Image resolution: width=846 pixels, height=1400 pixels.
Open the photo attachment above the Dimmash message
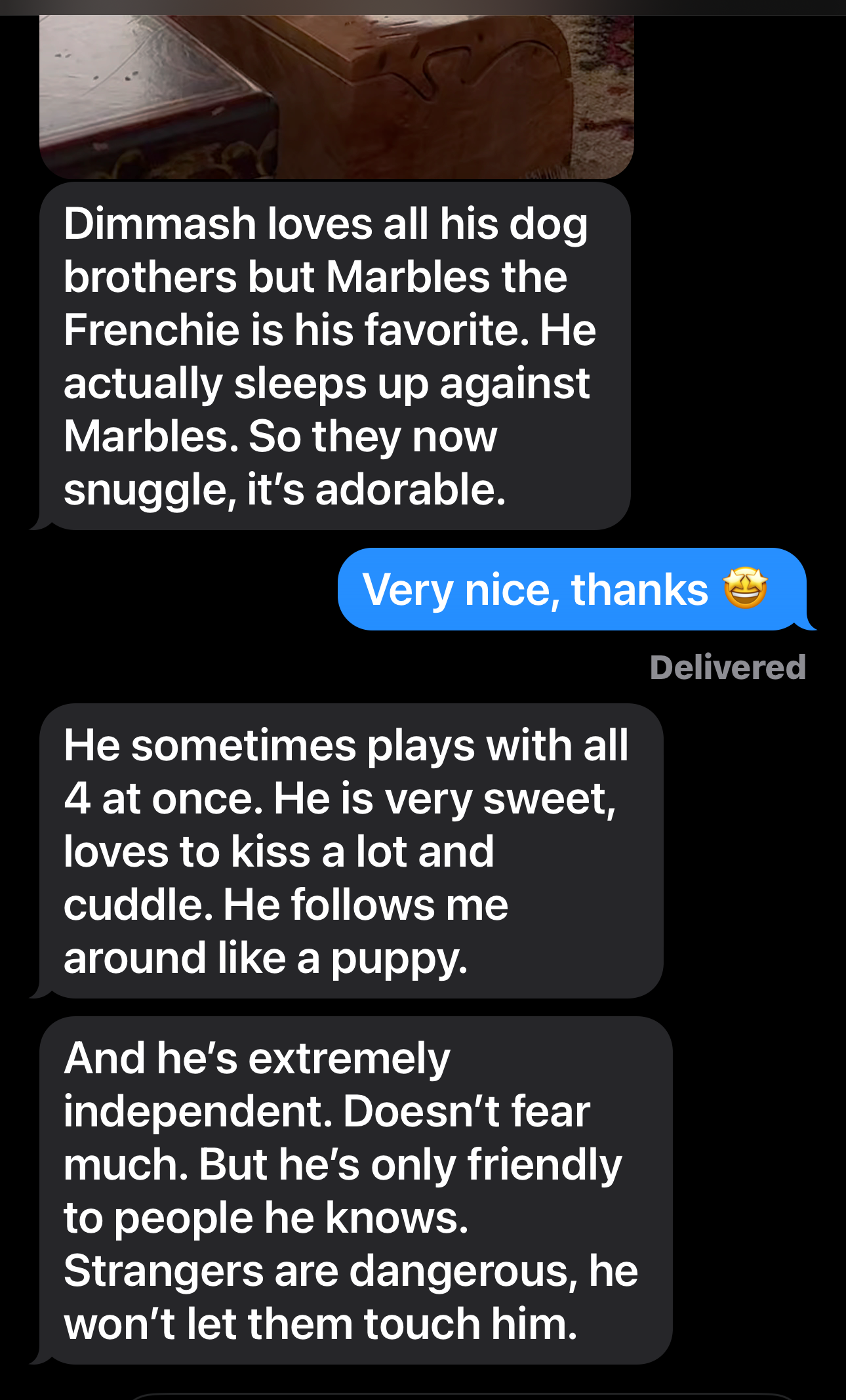pyautogui.click(x=336, y=96)
